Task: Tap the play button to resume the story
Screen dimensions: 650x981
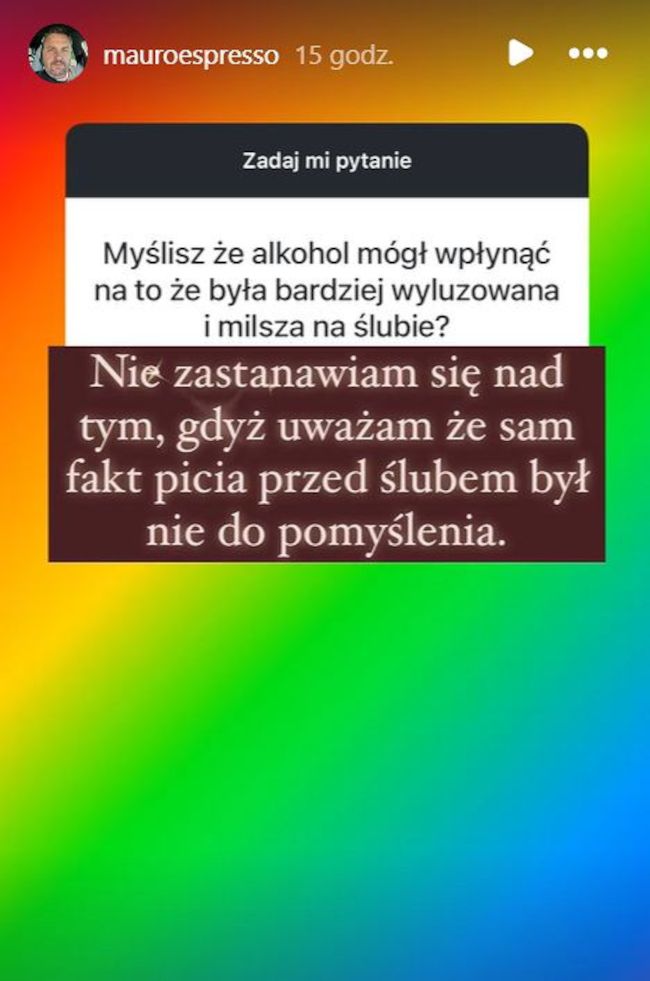Action: point(520,53)
